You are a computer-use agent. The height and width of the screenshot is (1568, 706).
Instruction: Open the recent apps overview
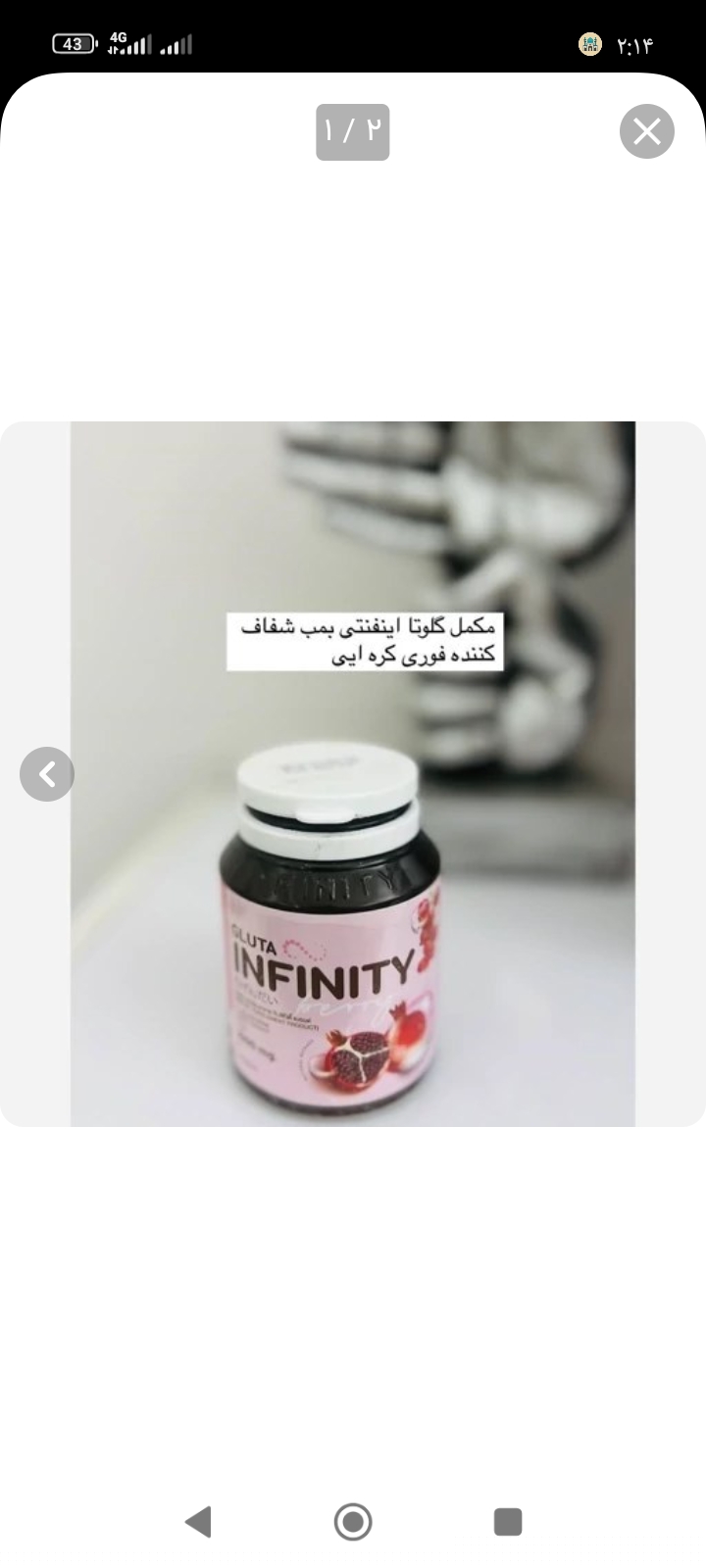[x=507, y=1521]
